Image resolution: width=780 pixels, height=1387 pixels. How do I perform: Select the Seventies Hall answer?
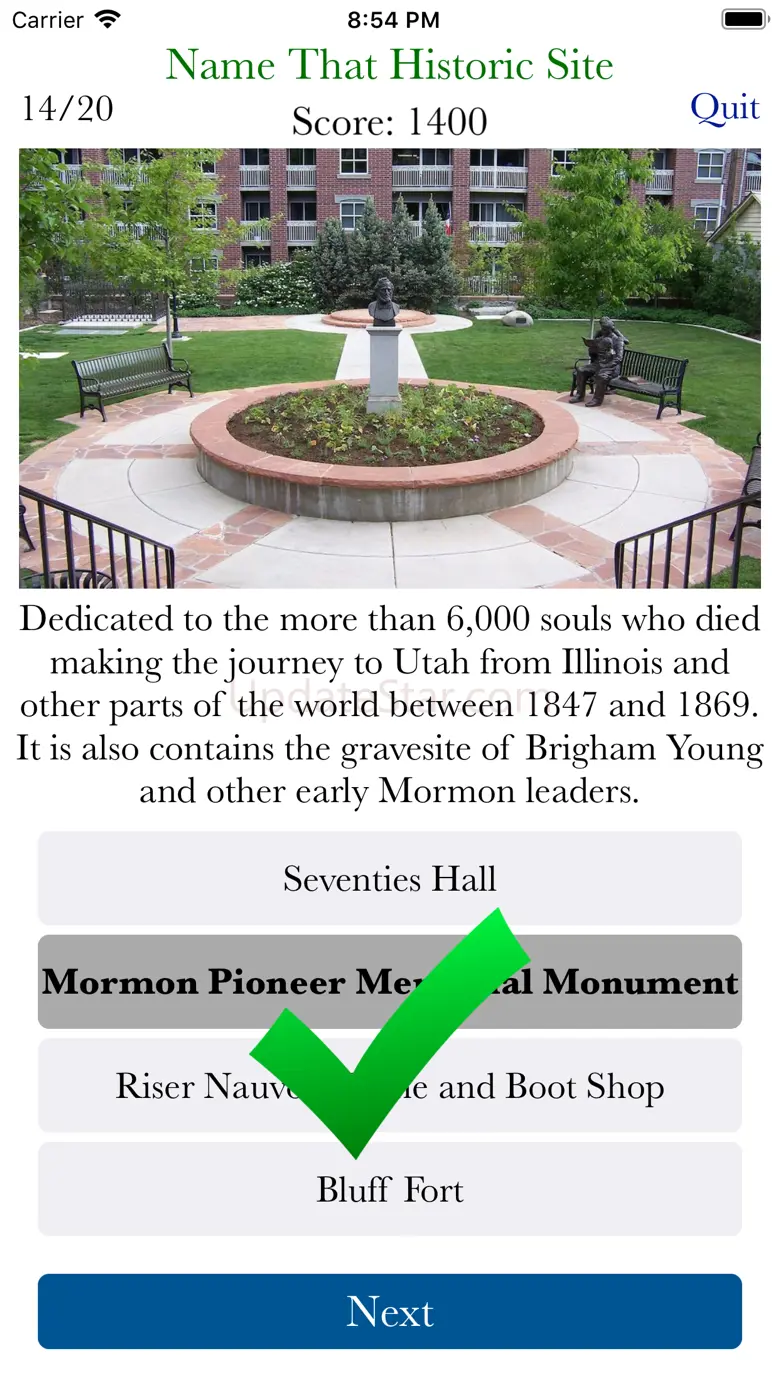coord(389,879)
